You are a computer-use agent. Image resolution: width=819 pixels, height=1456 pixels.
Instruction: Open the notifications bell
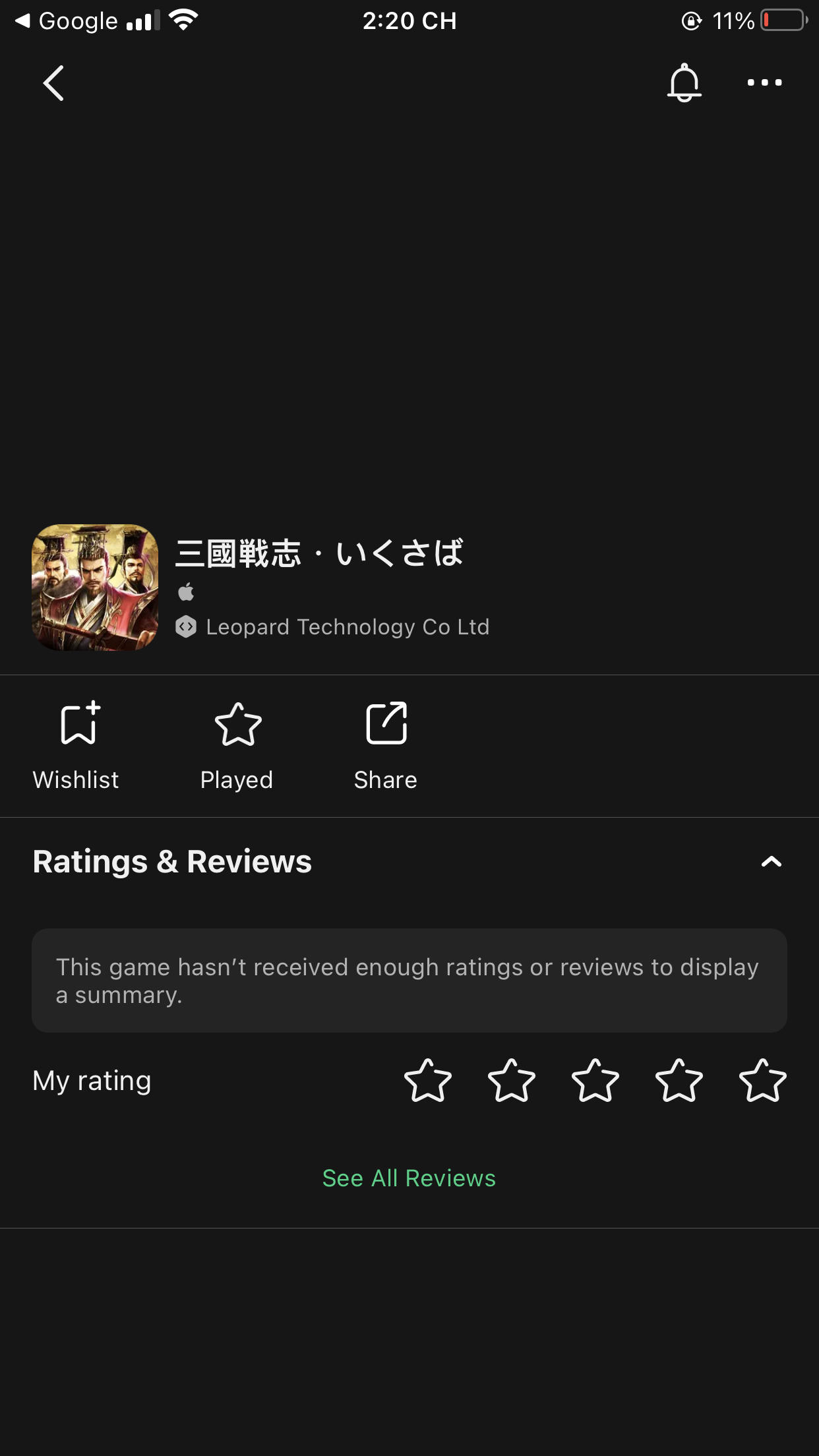[684, 83]
